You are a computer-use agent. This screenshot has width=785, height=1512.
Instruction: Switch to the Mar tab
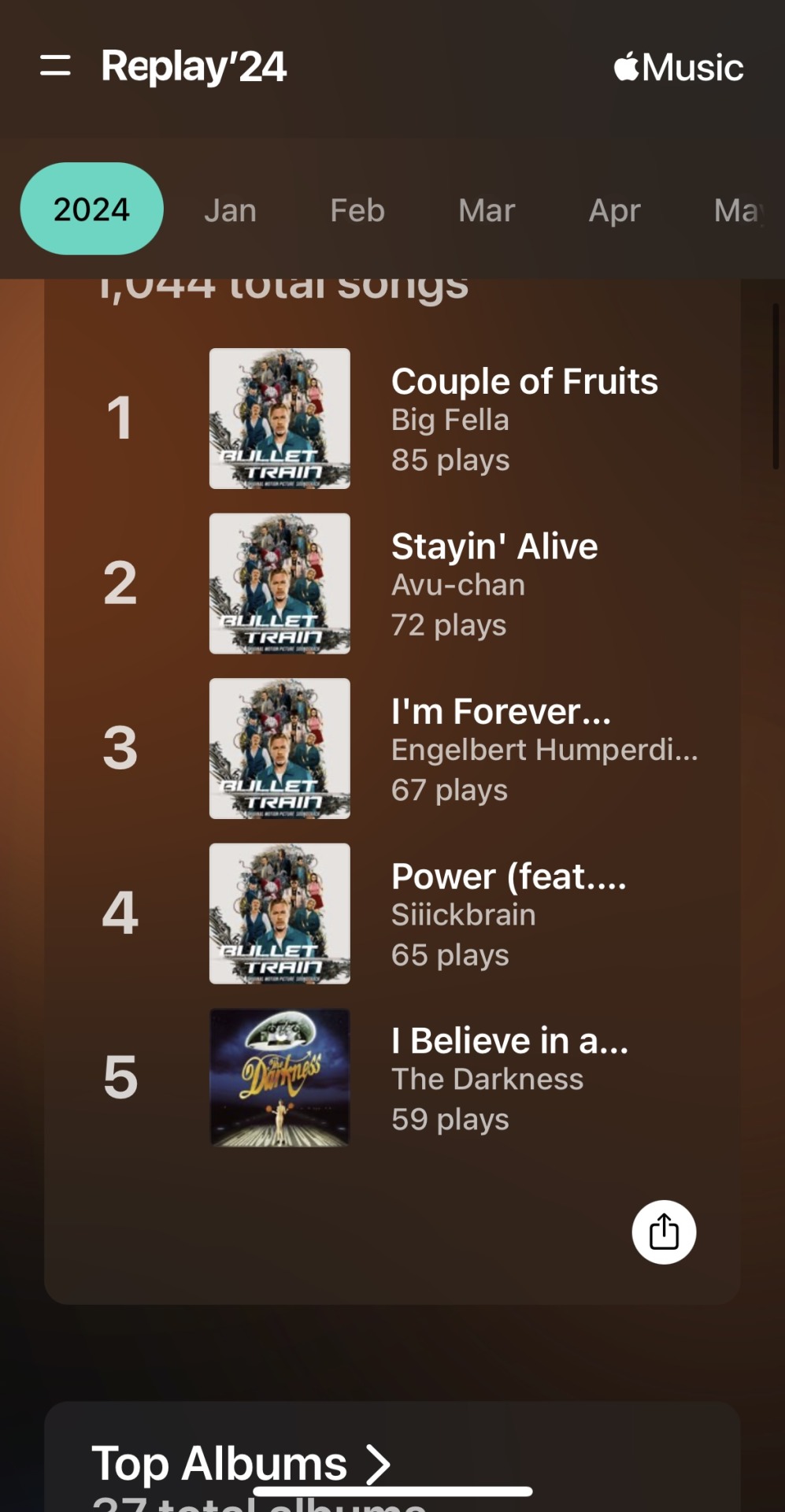coord(487,211)
